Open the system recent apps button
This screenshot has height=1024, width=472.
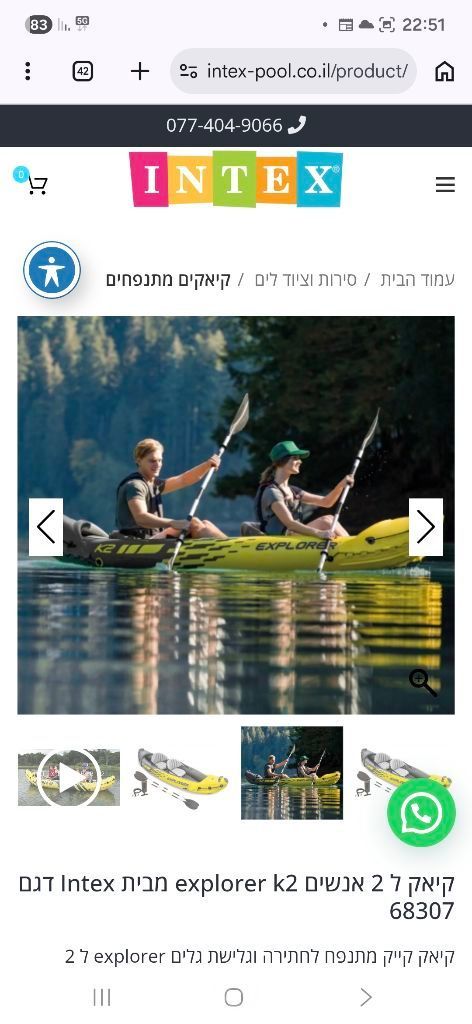[102, 997]
